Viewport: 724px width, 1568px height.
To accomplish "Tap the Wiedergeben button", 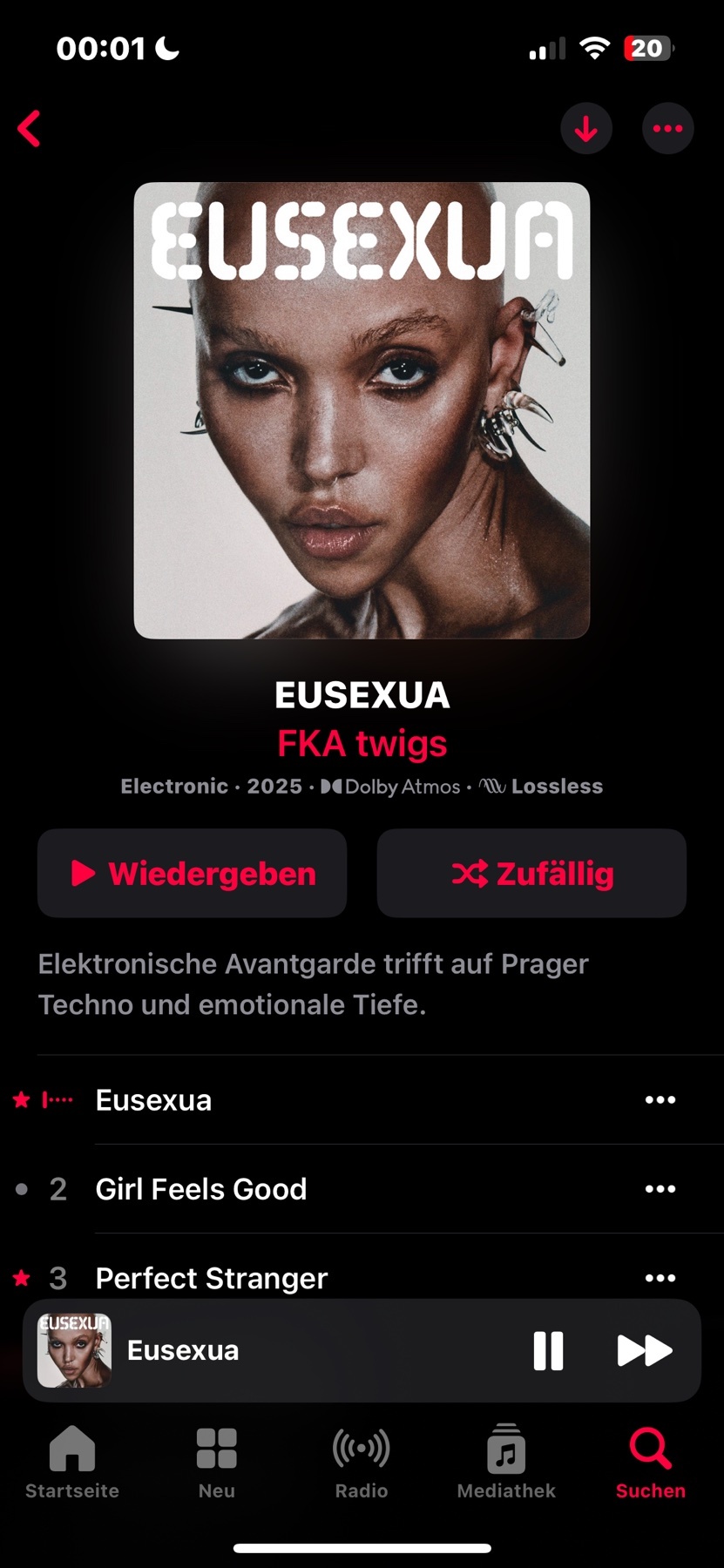I will click(192, 873).
